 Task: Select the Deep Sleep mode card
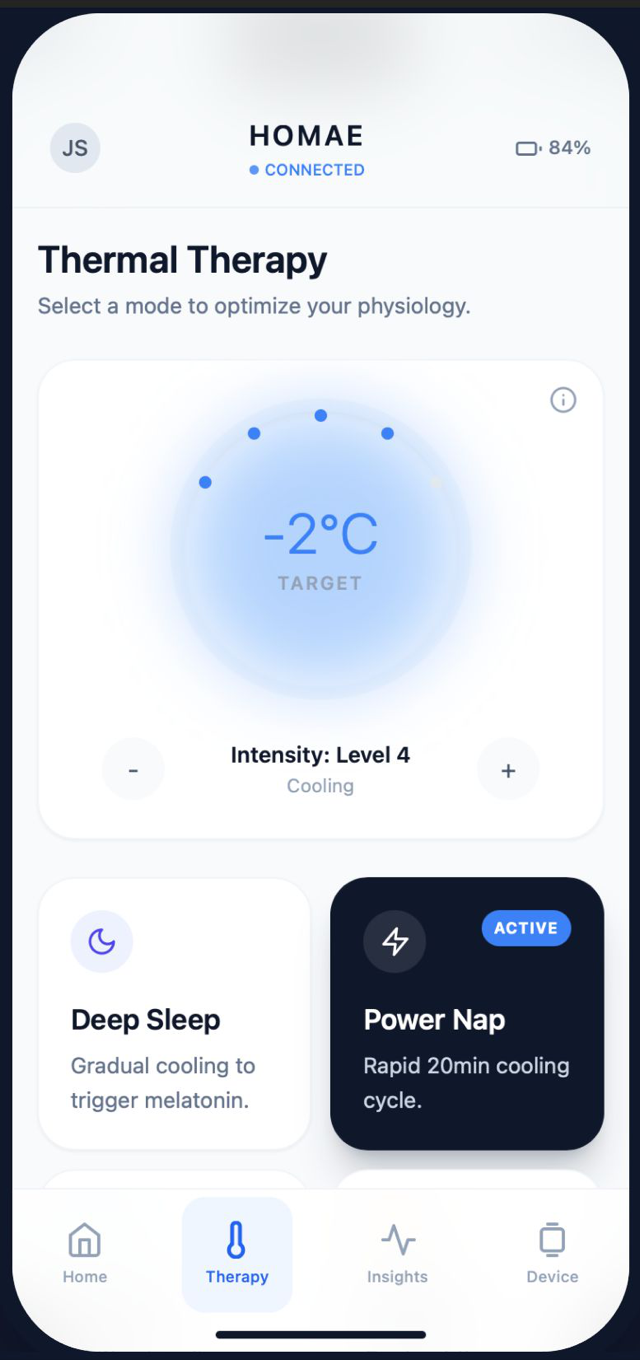pos(174,1014)
